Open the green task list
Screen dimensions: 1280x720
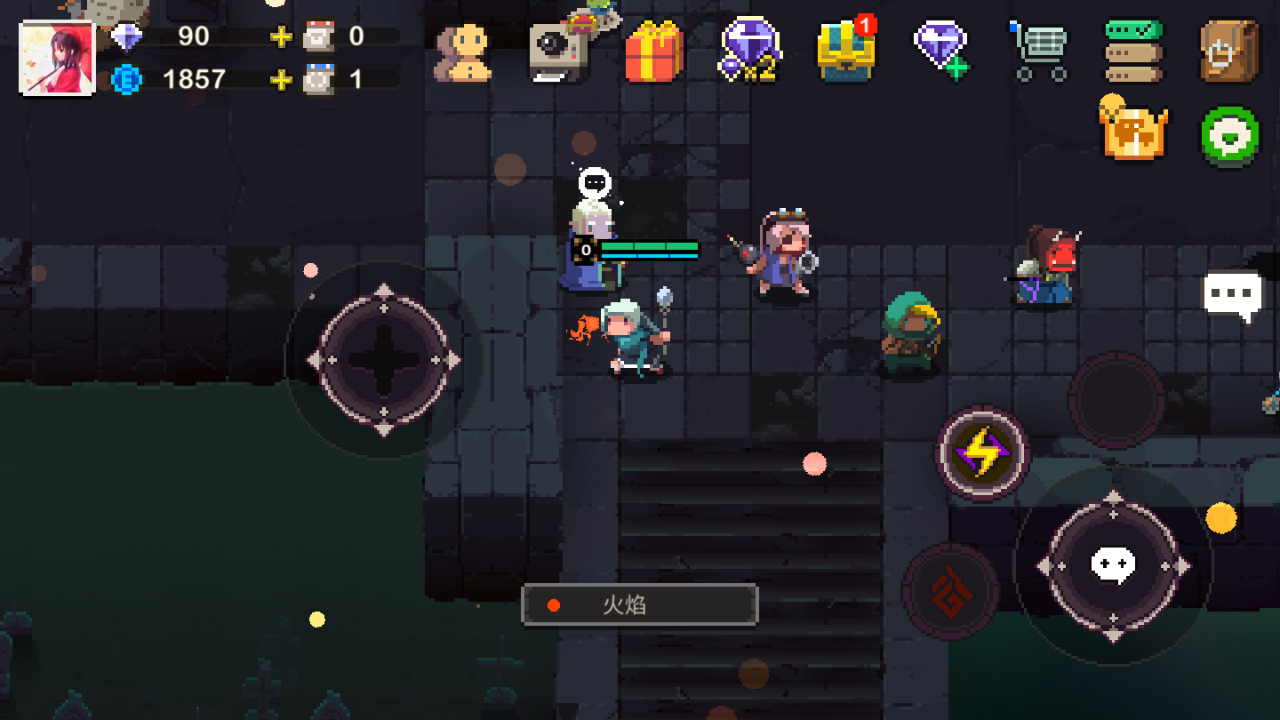tap(1134, 52)
